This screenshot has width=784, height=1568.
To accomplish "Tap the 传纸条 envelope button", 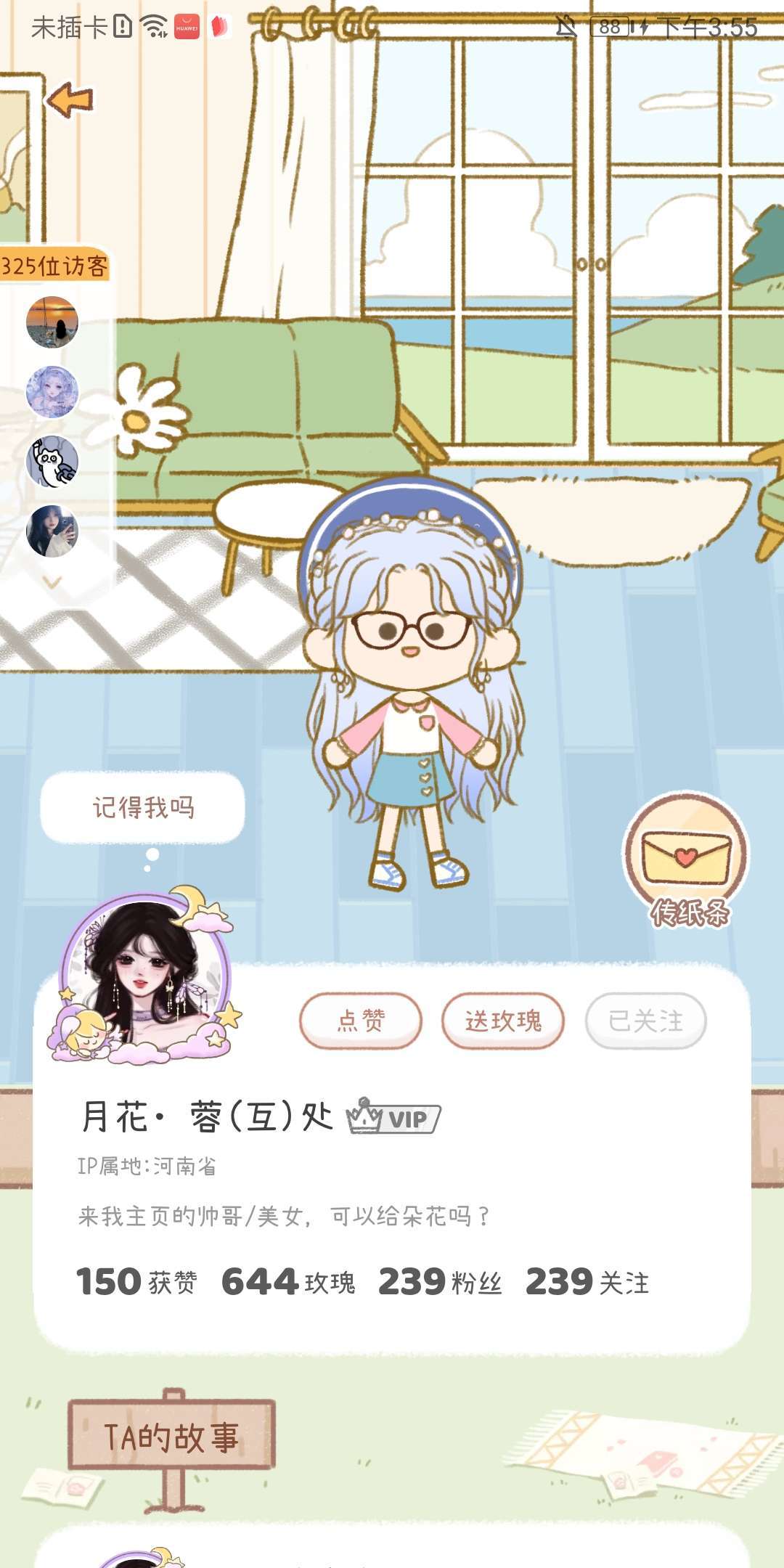I will [x=686, y=862].
